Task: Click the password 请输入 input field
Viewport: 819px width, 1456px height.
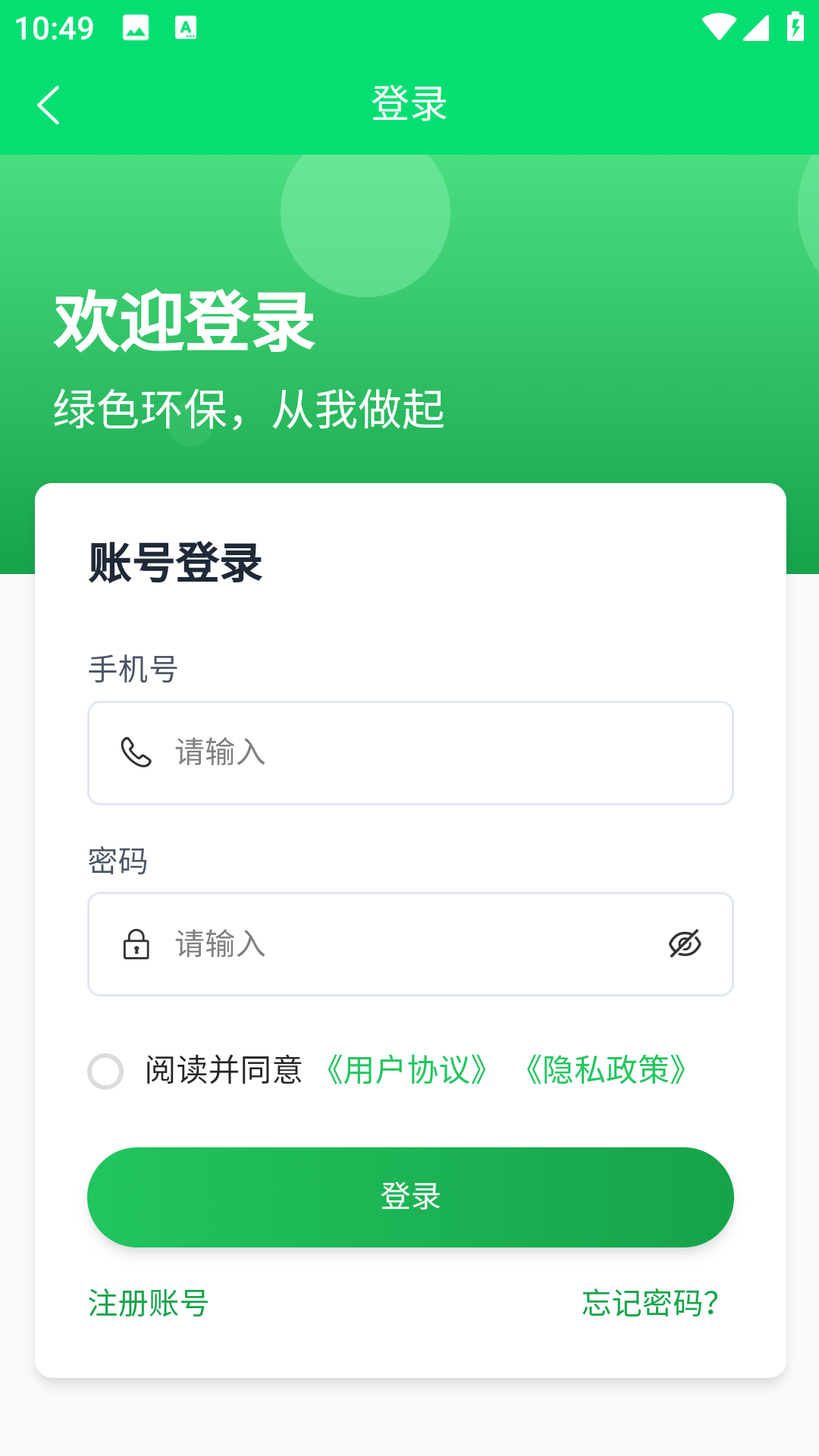Action: 409,944
